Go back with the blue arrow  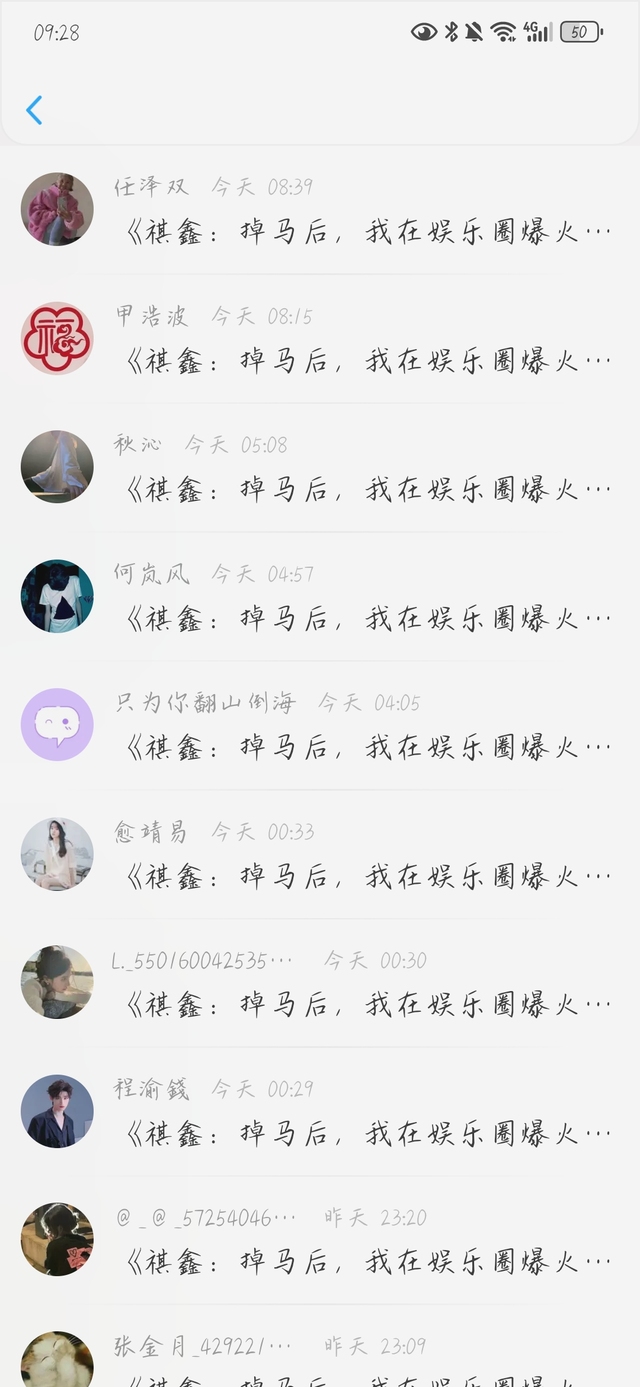pyautogui.click(x=34, y=110)
